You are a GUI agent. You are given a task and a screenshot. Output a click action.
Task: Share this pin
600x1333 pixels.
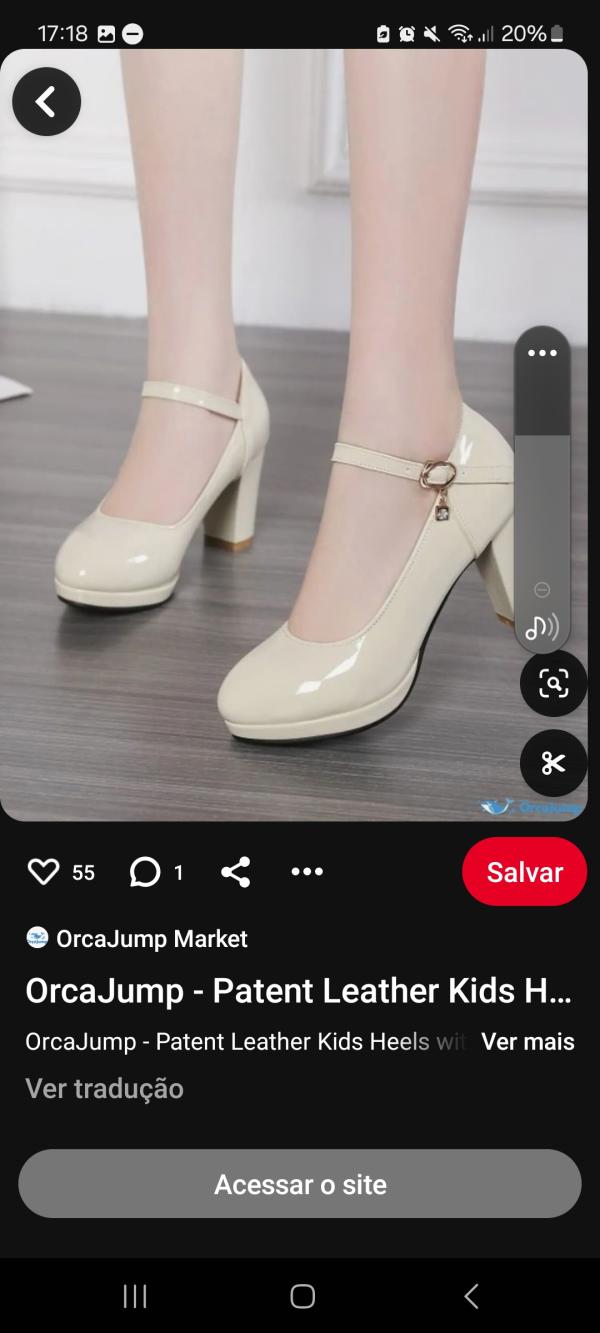tap(236, 872)
